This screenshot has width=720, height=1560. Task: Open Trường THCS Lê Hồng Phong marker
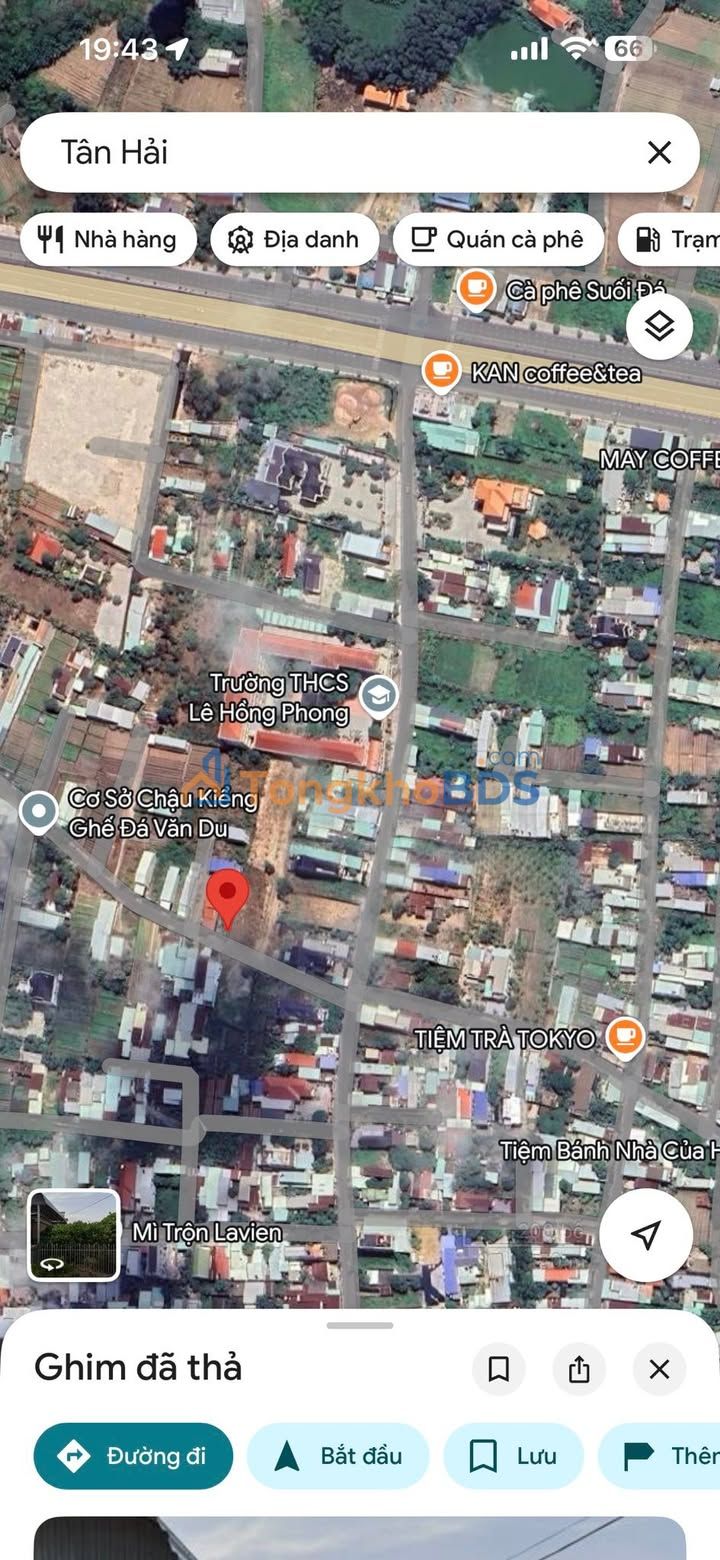378,697
